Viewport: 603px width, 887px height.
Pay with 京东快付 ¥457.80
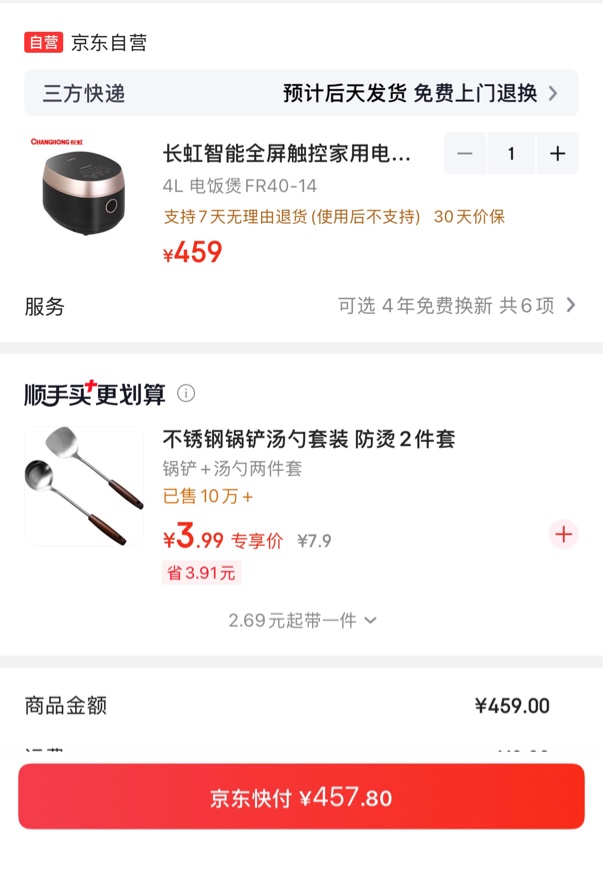click(301, 796)
